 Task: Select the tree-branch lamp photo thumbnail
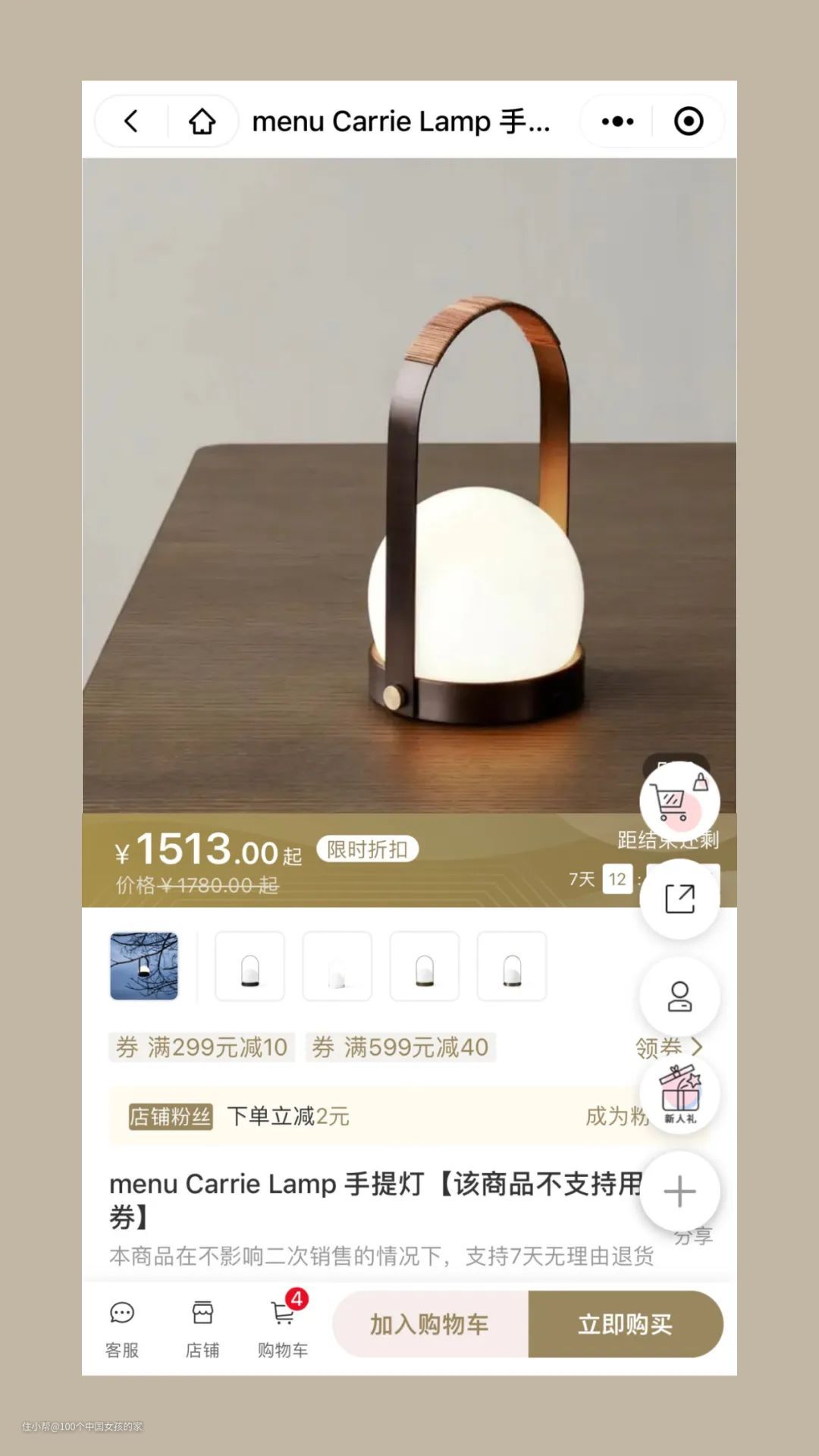[x=144, y=966]
